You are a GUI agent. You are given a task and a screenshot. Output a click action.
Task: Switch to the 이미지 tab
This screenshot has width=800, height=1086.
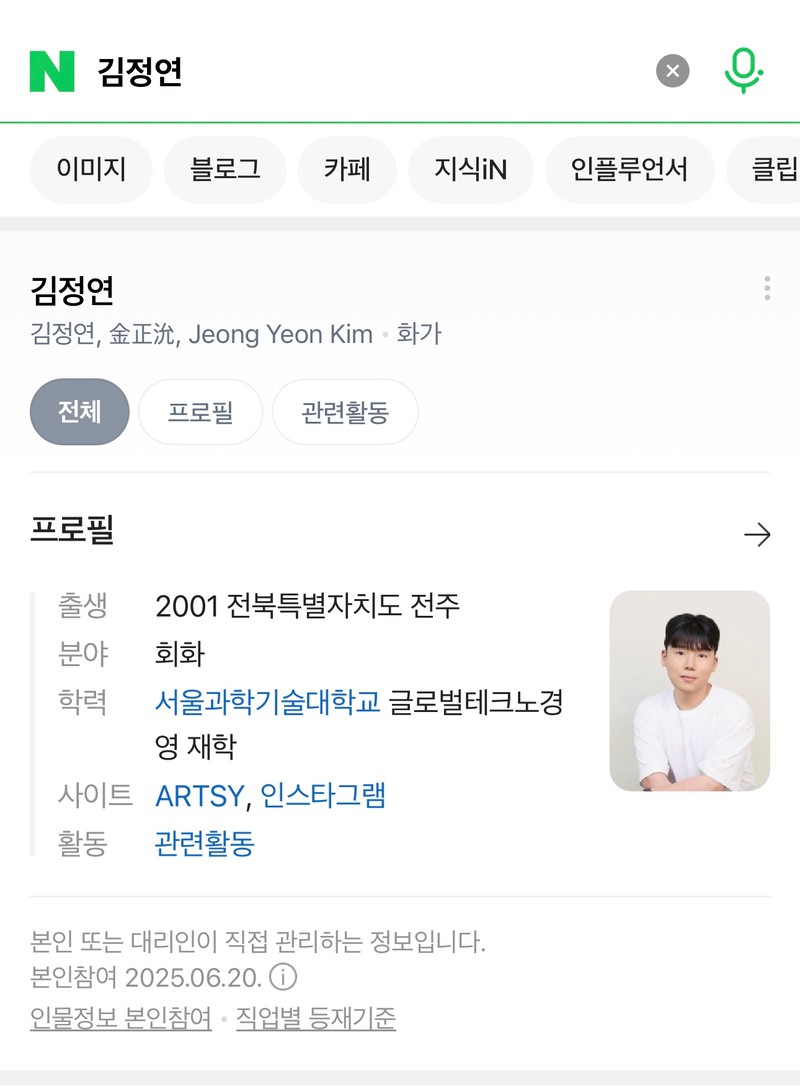click(91, 169)
